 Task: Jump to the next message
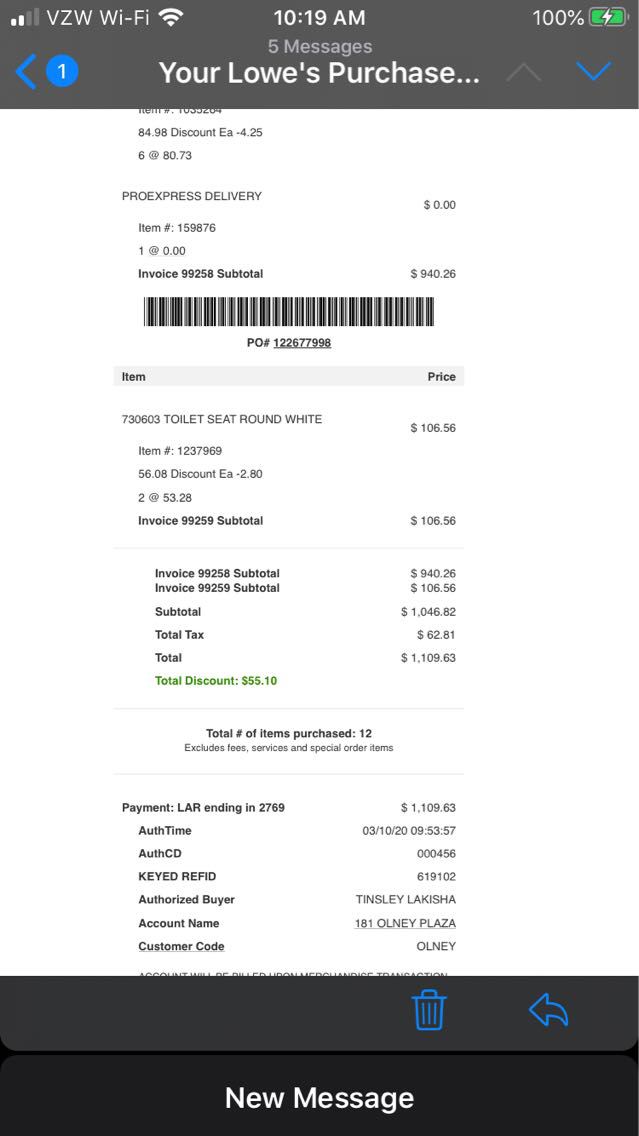coord(594,72)
